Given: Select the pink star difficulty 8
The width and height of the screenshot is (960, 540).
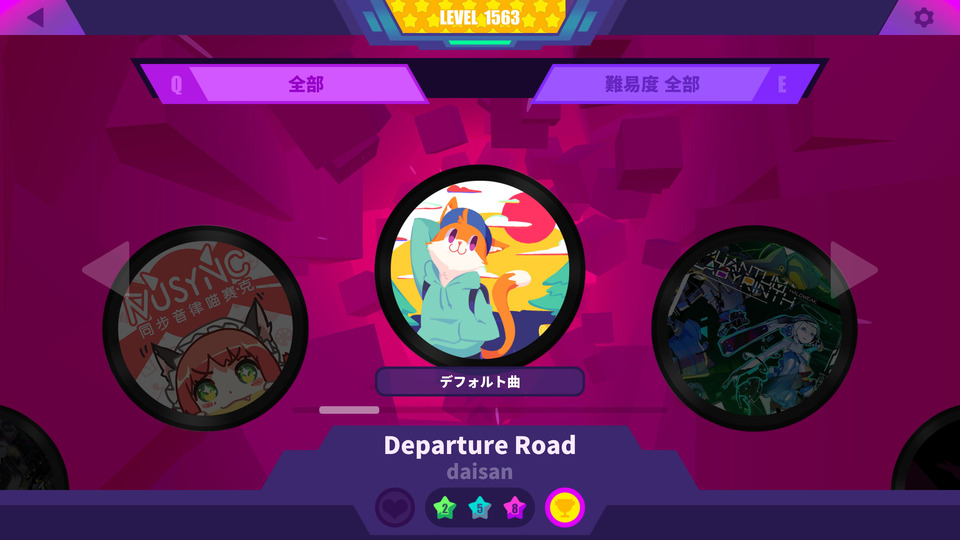Looking at the screenshot, I should tap(515, 508).
